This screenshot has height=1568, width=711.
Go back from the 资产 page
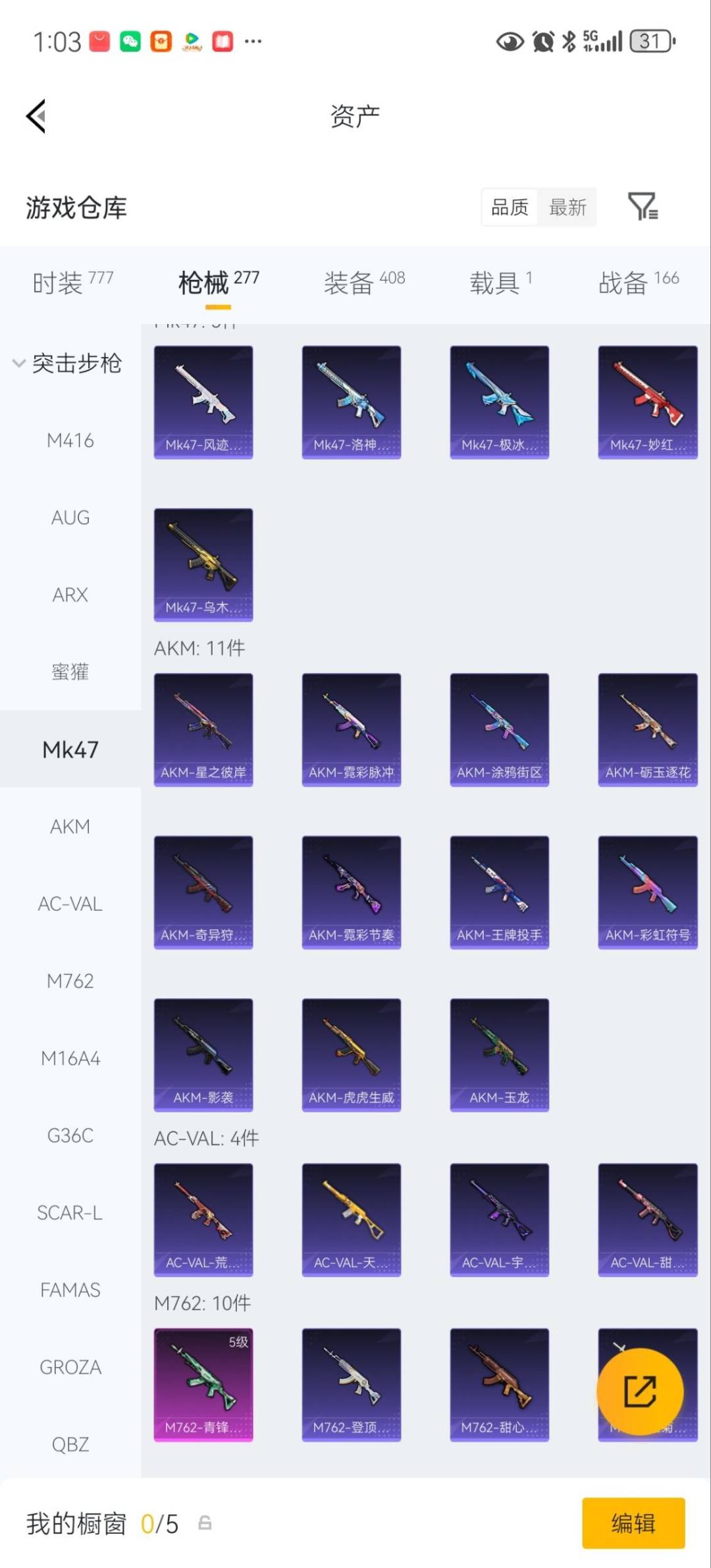[x=37, y=117]
